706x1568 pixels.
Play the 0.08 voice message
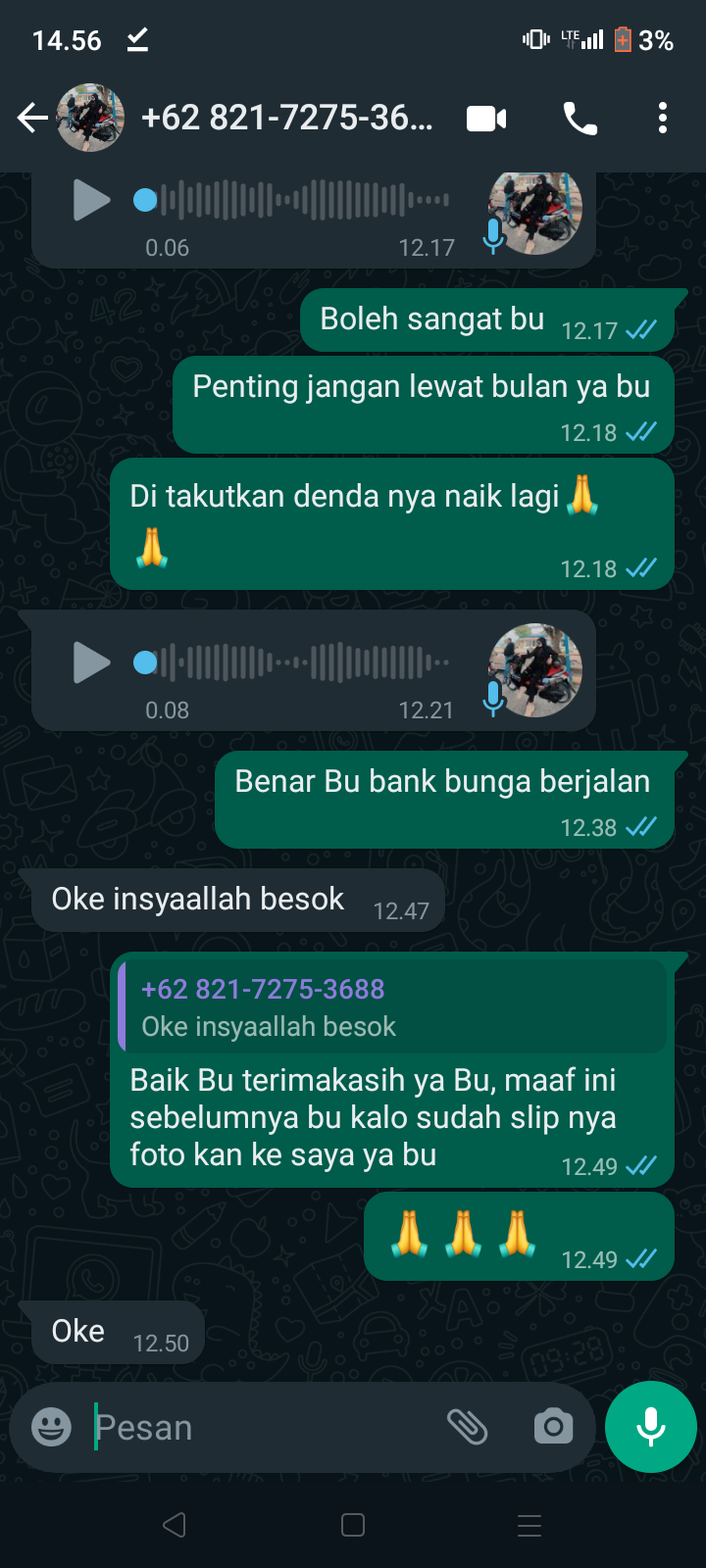tap(91, 663)
